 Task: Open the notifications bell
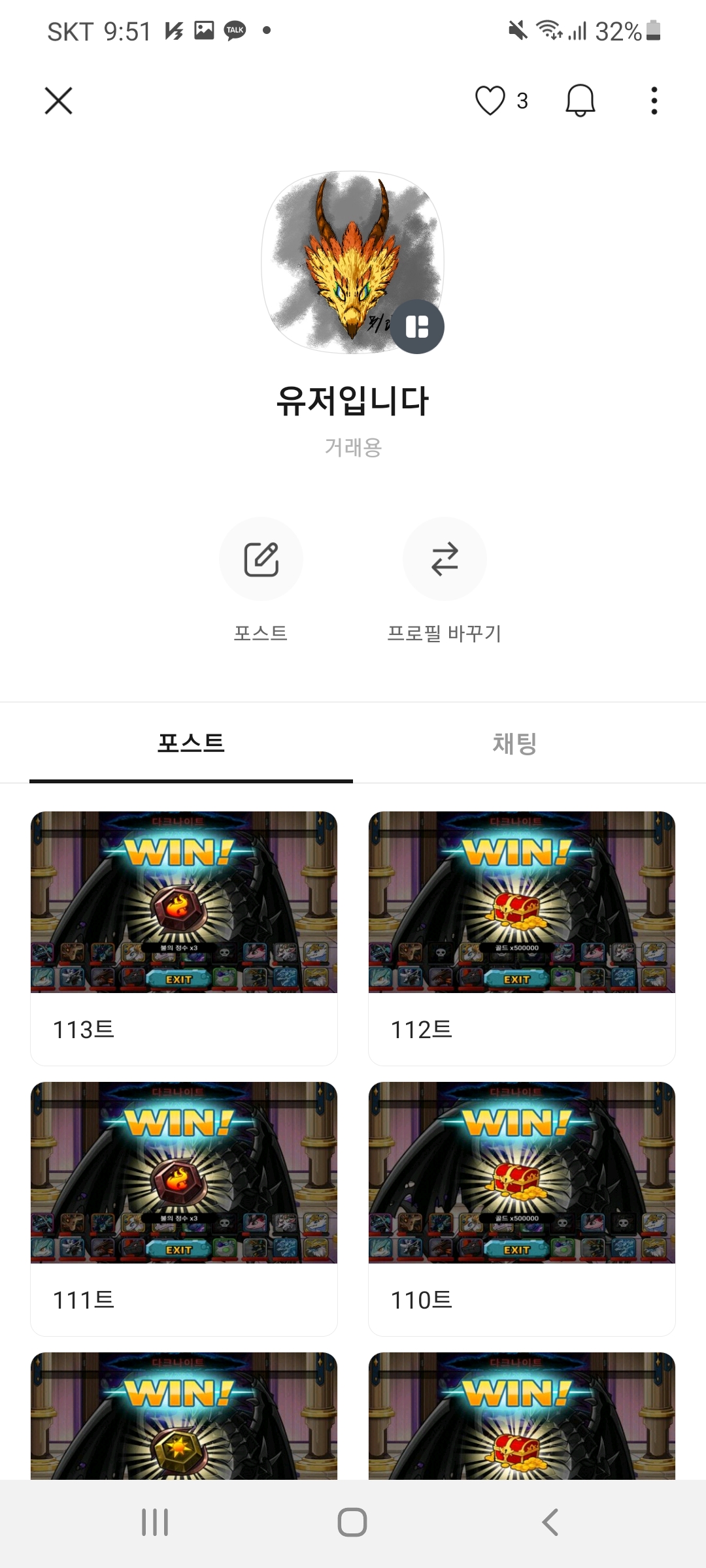pos(580,101)
